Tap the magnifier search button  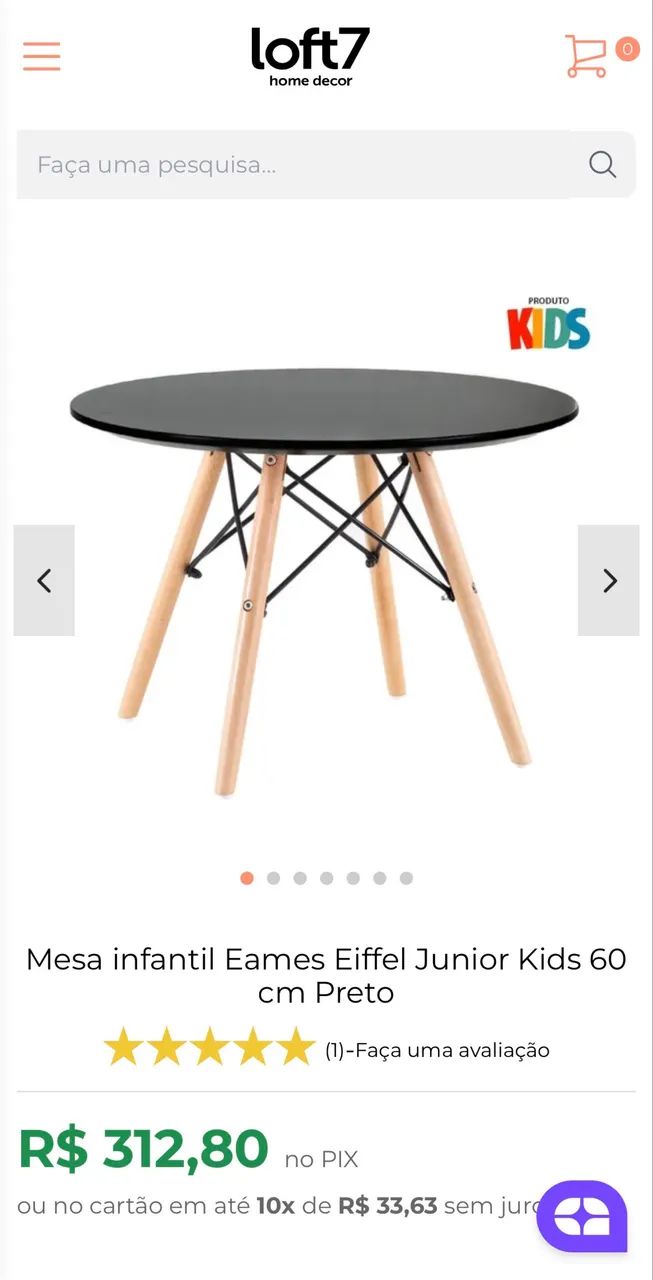tap(603, 165)
